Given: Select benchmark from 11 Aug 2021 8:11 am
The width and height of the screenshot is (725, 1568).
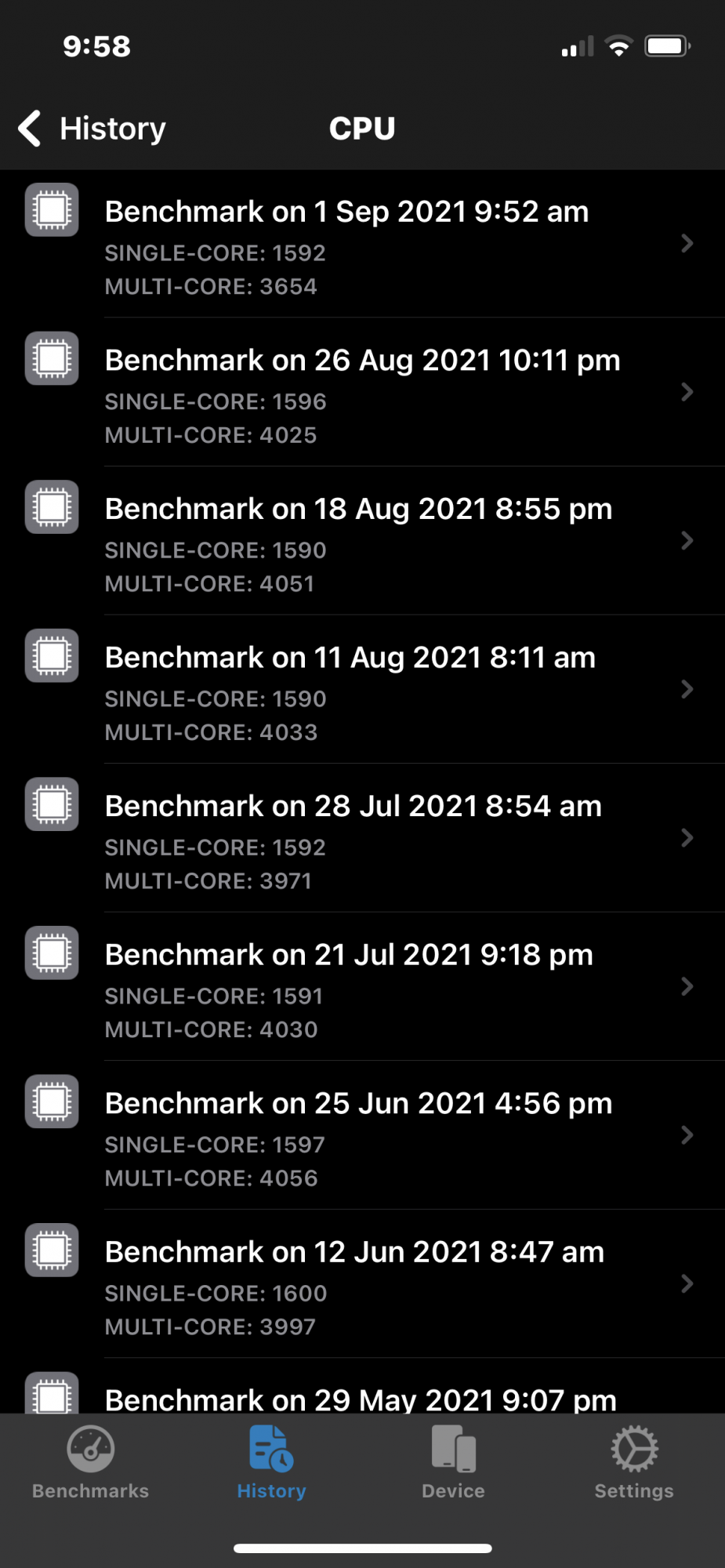Looking at the screenshot, I should tap(362, 690).
